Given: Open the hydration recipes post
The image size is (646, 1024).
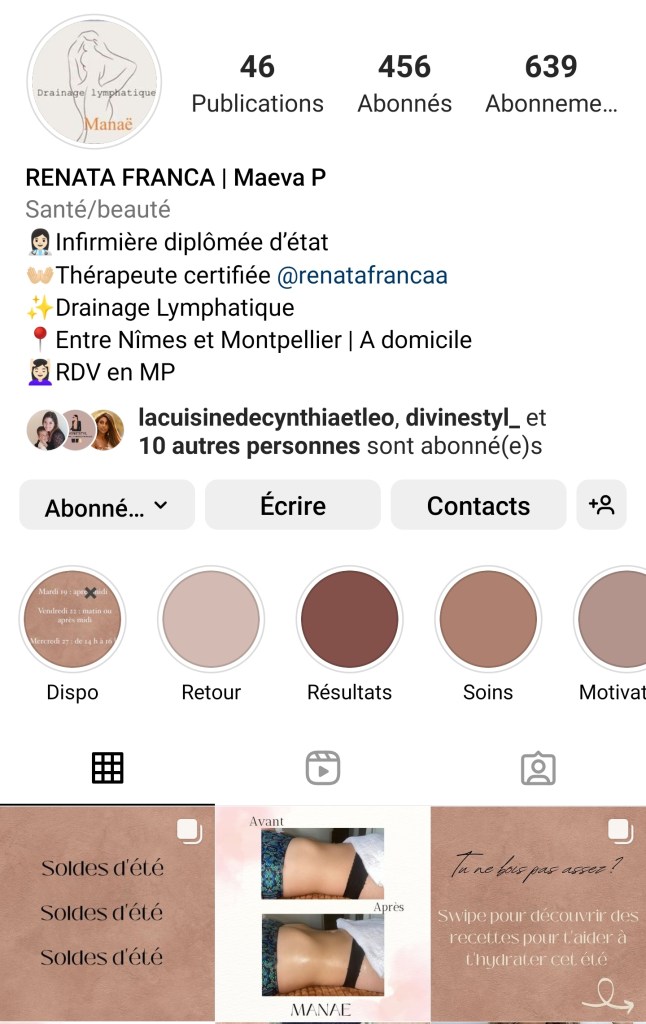Looking at the screenshot, I should [x=538, y=914].
